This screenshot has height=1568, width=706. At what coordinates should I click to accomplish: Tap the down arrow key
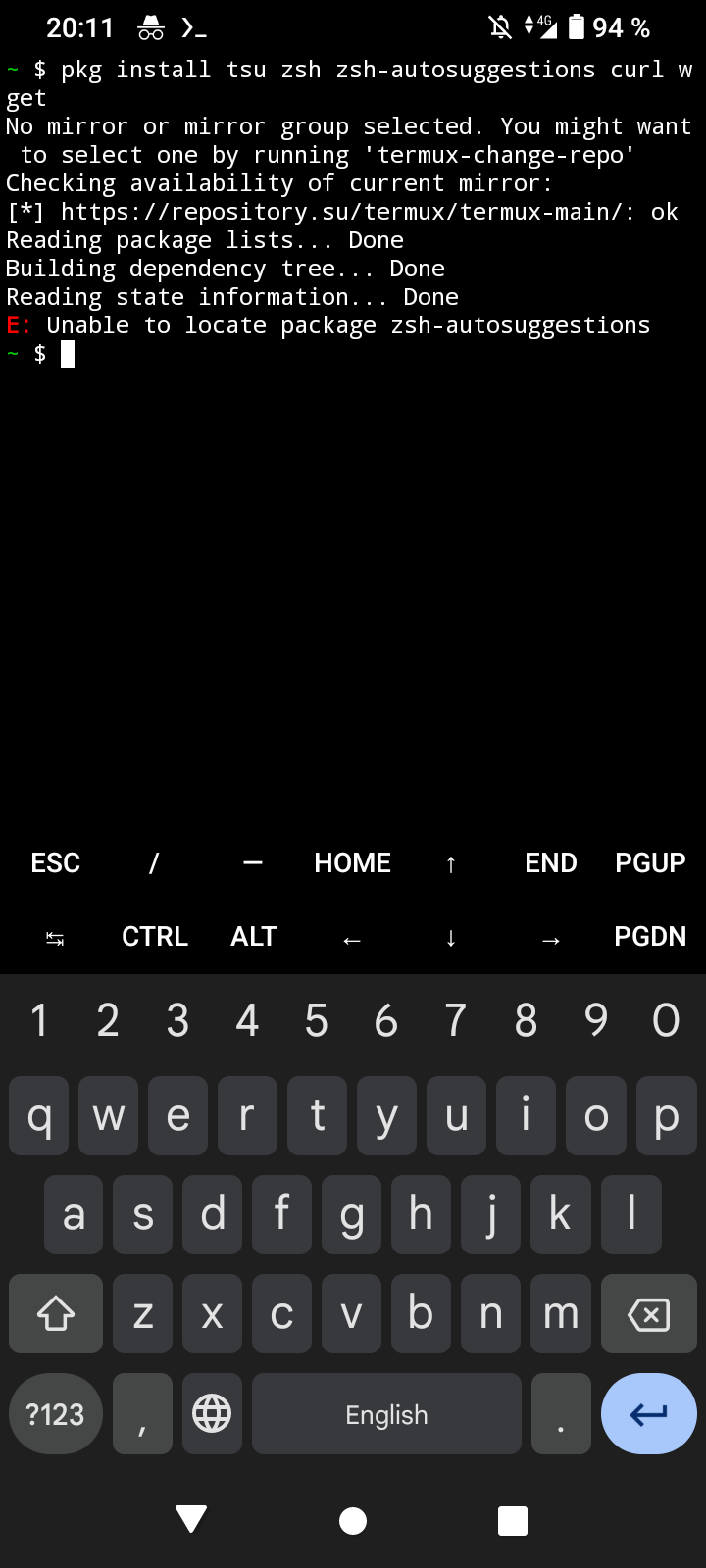point(451,937)
